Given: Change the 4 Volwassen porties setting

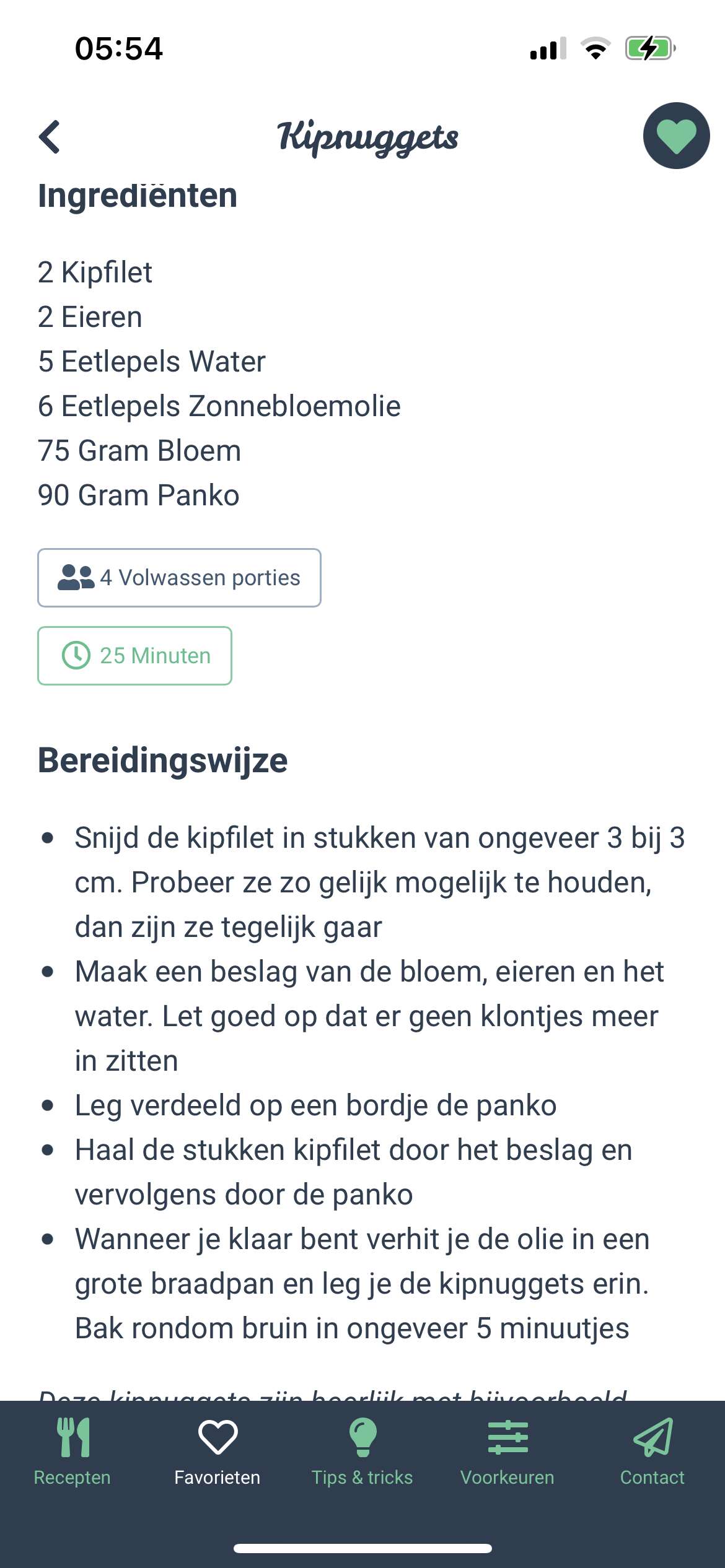Looking at the screenshot, I should pos(179,578).
